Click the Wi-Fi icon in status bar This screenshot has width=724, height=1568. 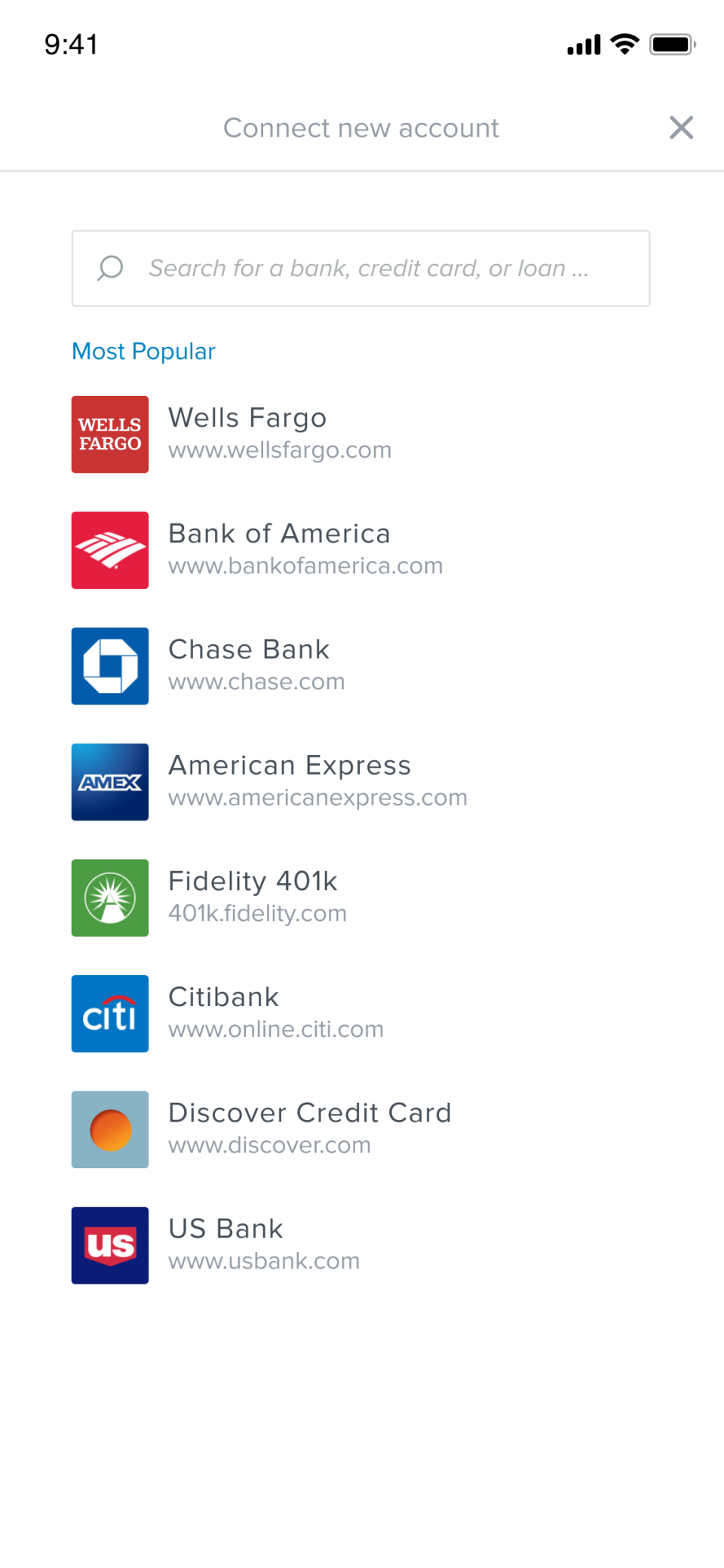click(x=624, y=44)
